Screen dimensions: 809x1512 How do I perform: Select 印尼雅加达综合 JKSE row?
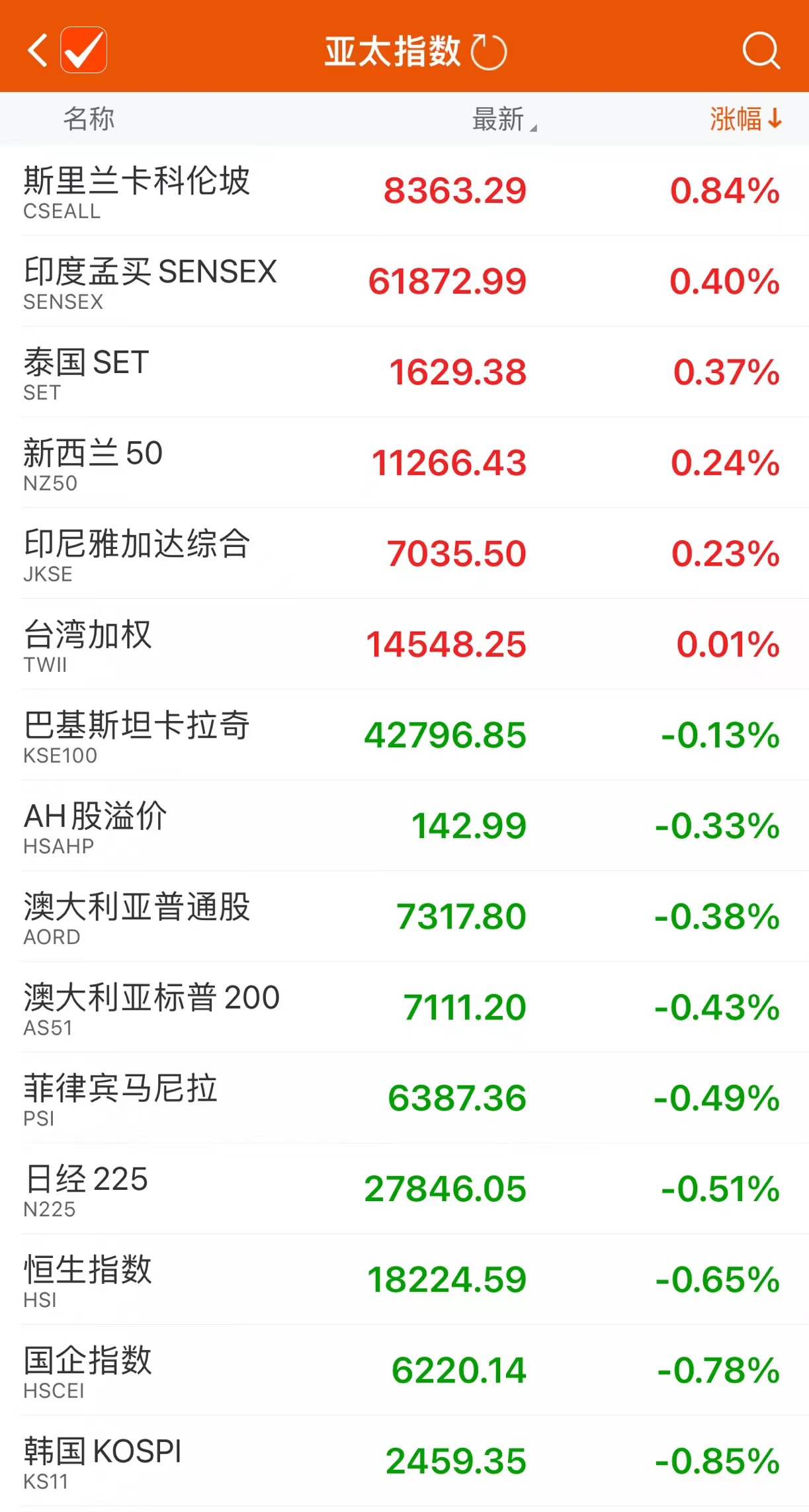[404, 553]
